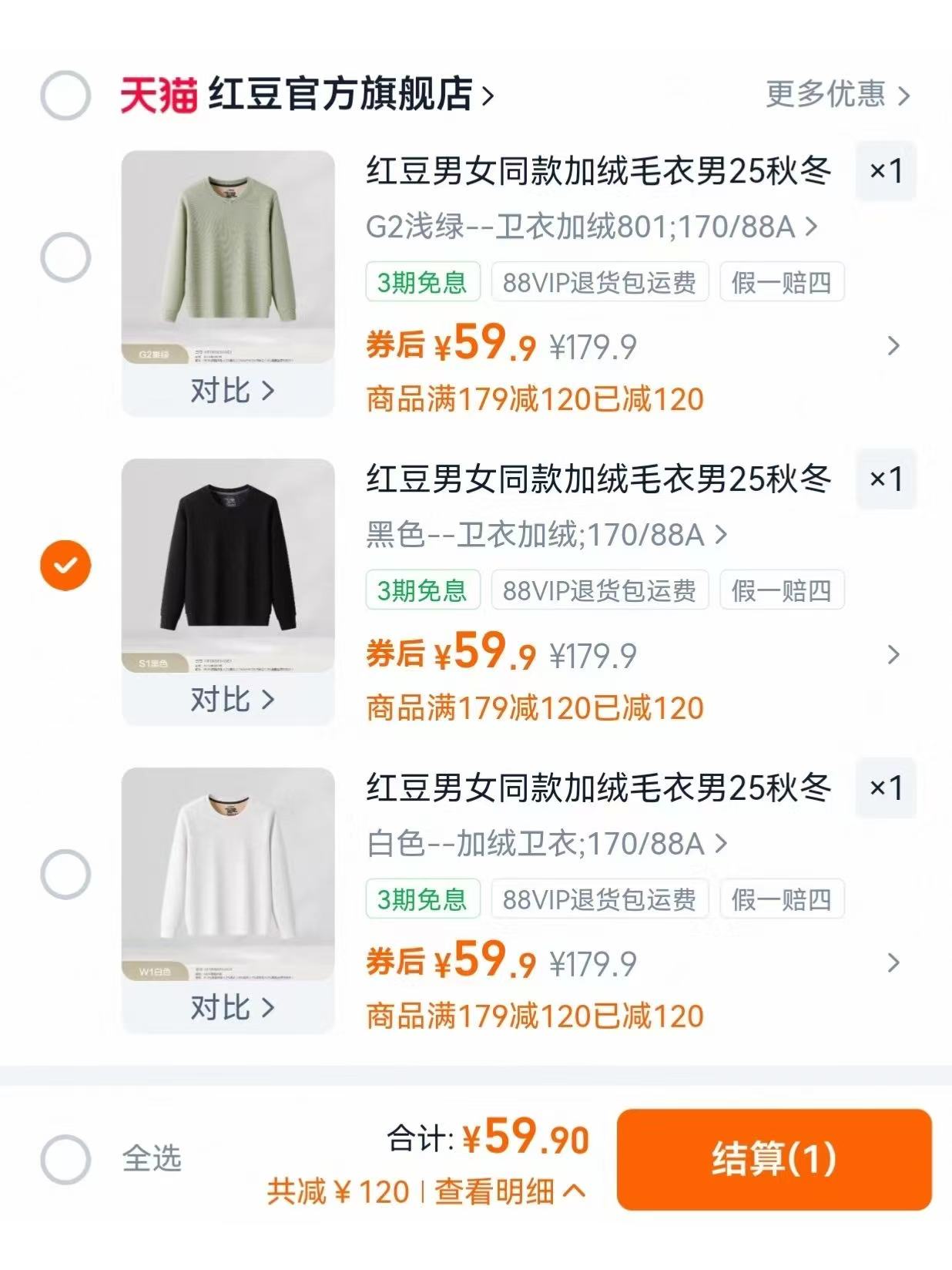
Task: Click the right arrow beside the black sweater price
Action: click(x=893, y=656)
